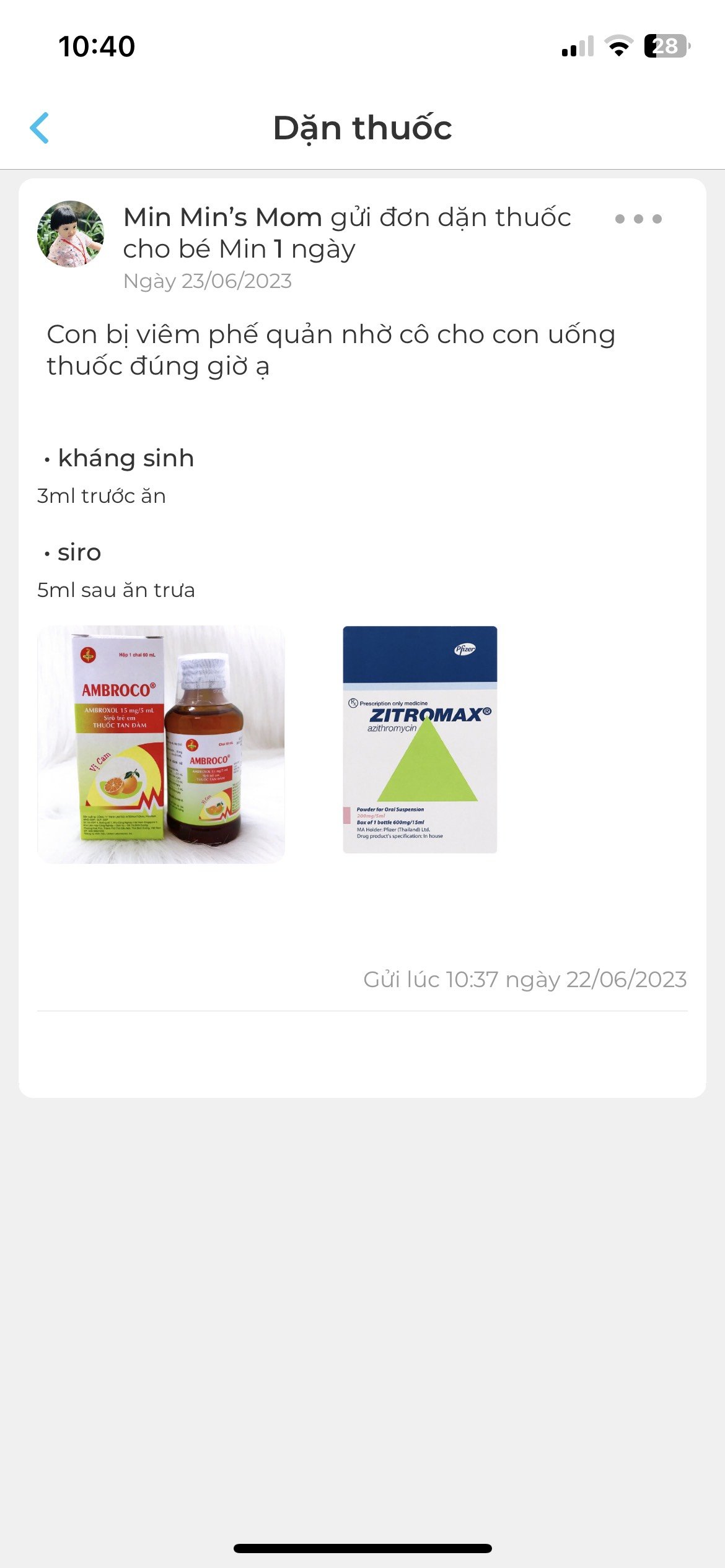The image size is (725, 1568).
Task: Go back from Dặn thuốc screen
Action: click(x=40, y=128)
